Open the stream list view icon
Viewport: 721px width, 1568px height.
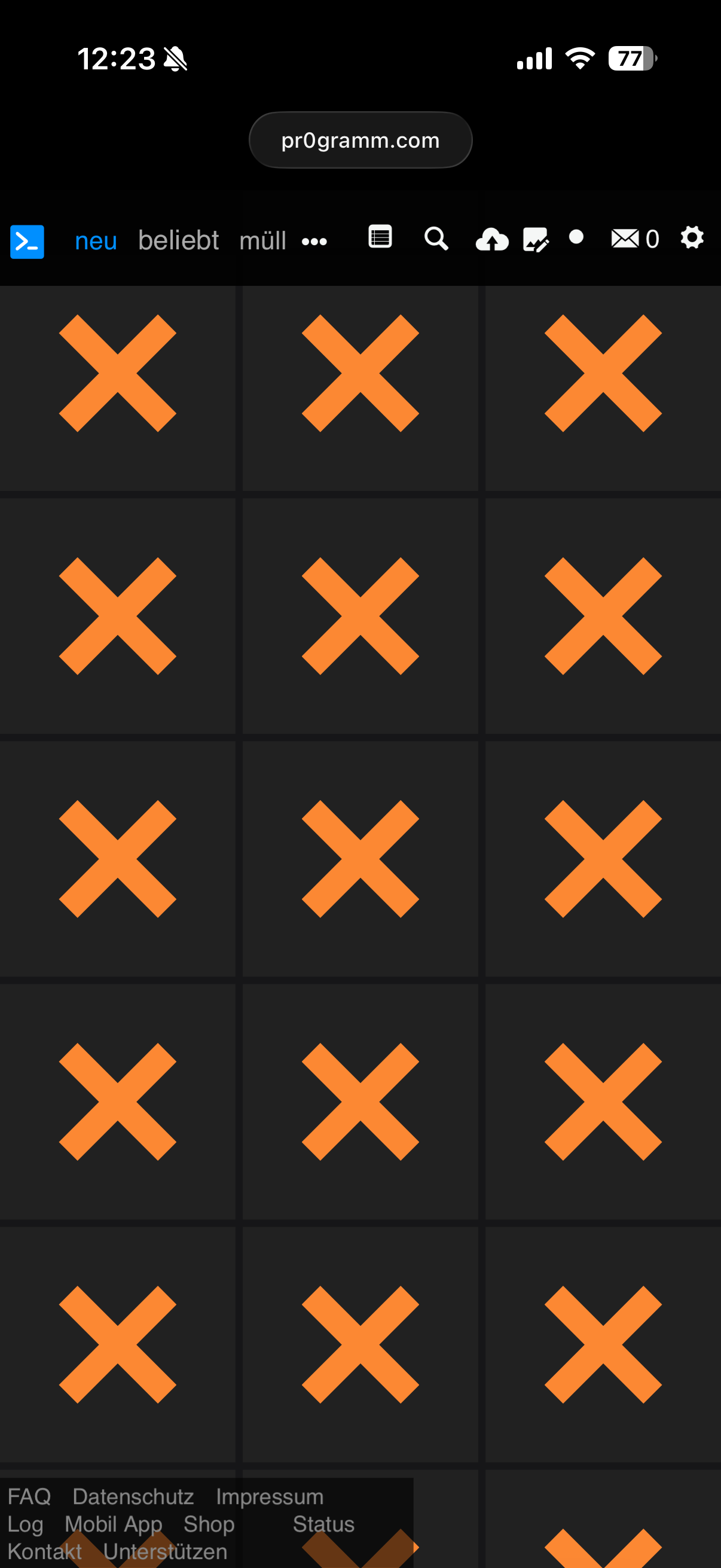380,237
